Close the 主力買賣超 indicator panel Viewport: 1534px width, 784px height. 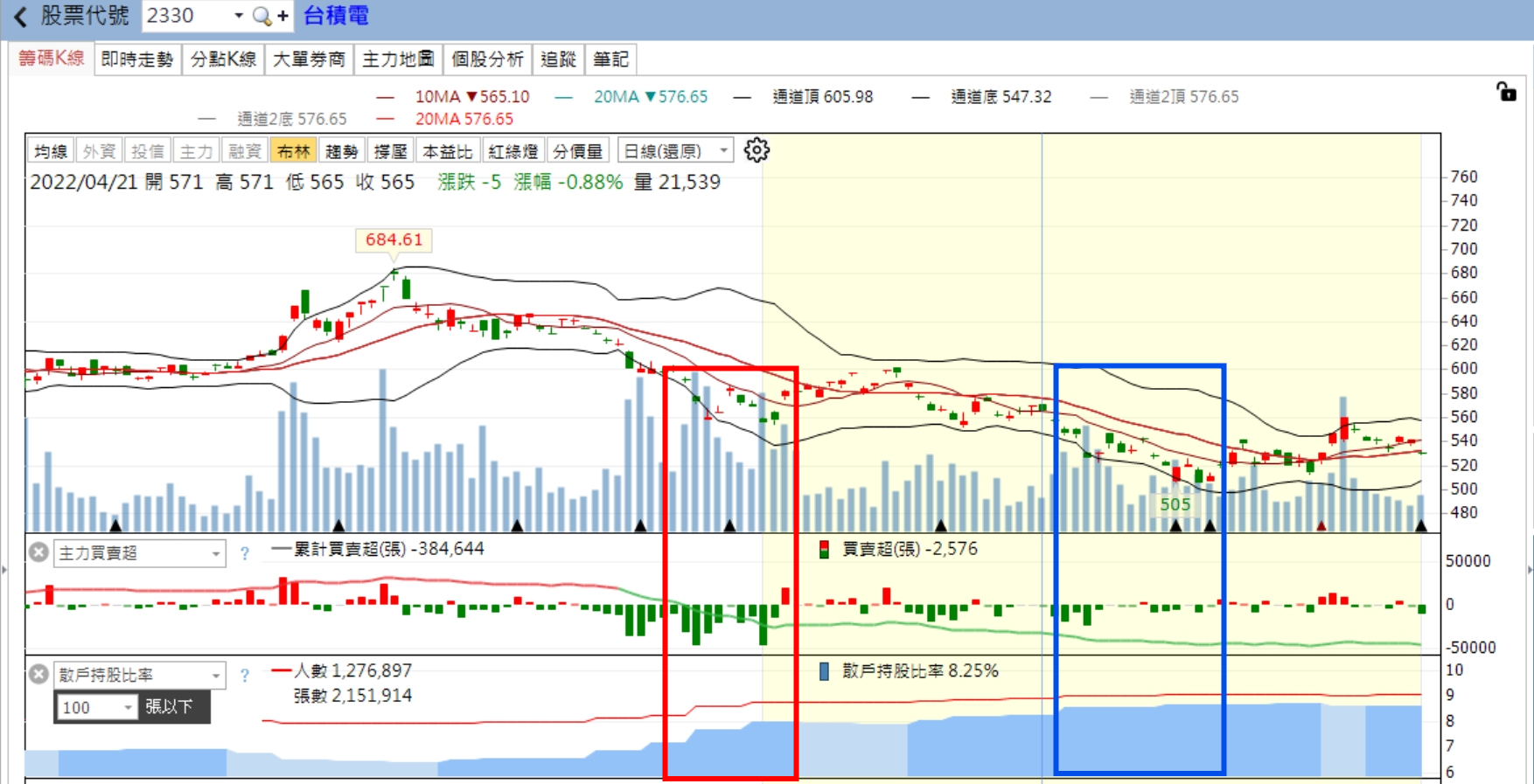(38, 552)
